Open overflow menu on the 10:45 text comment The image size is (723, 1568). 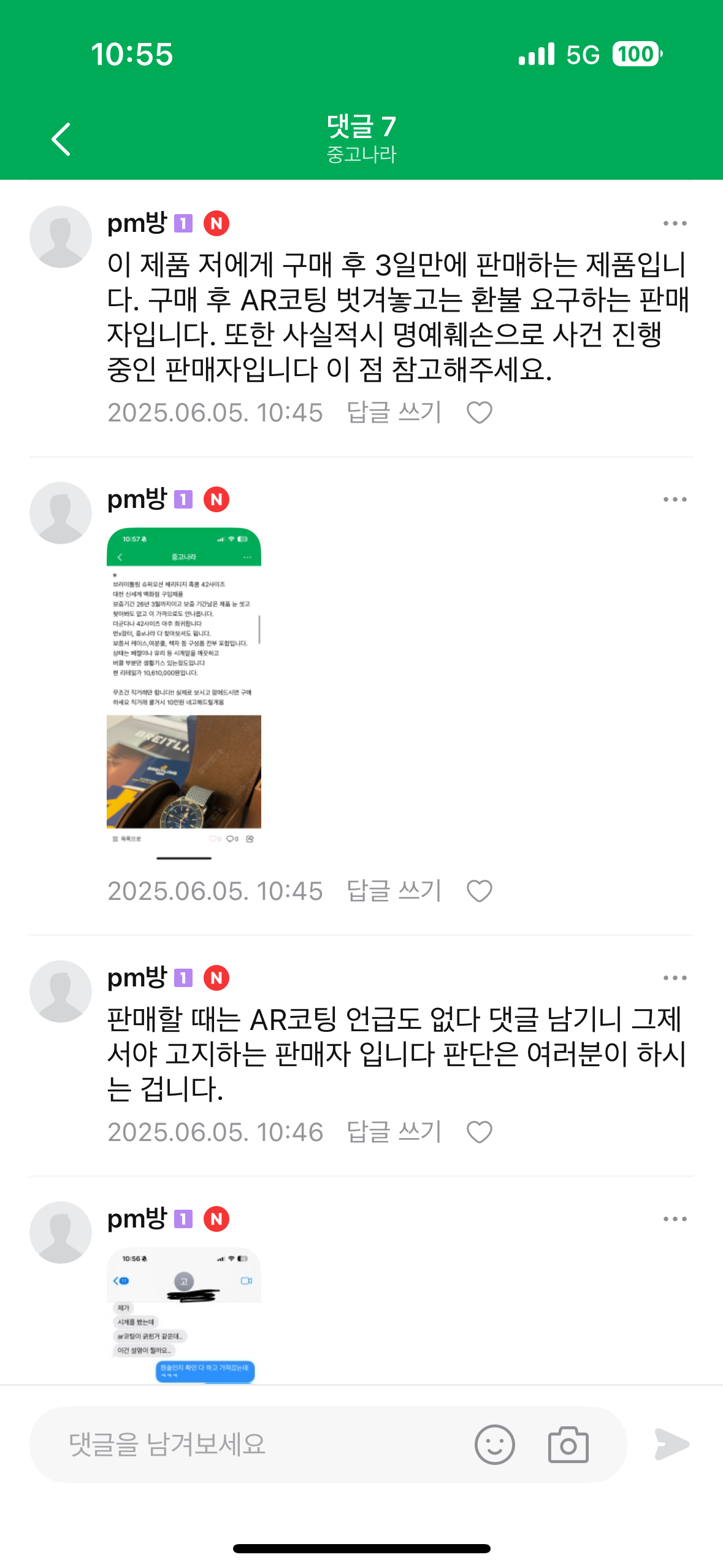675,224
